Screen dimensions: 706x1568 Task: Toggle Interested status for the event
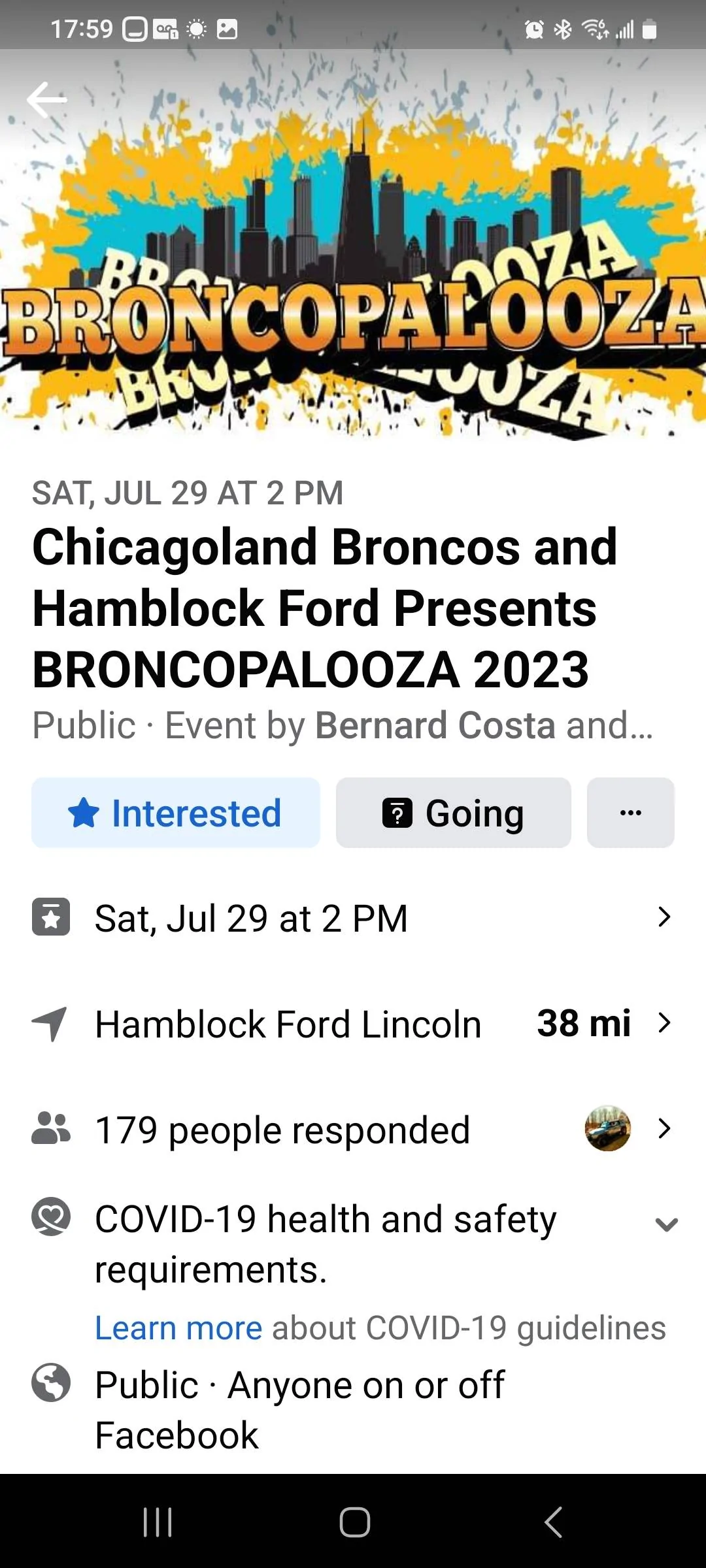(175, 812)
